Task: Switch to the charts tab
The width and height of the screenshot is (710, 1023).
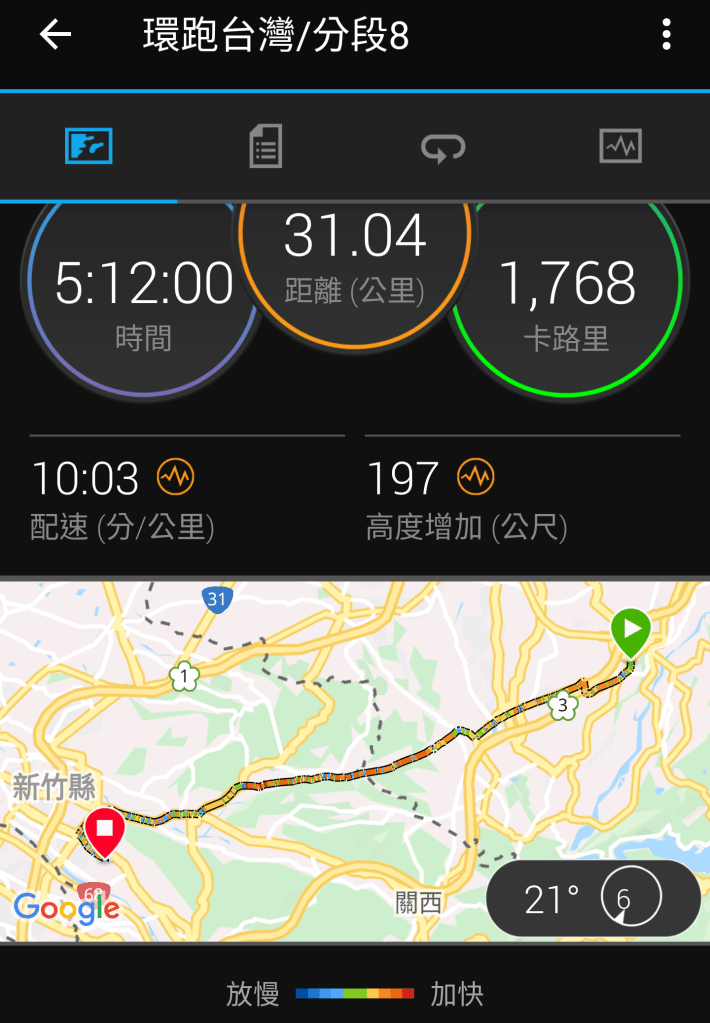Action: click(620, 147)
